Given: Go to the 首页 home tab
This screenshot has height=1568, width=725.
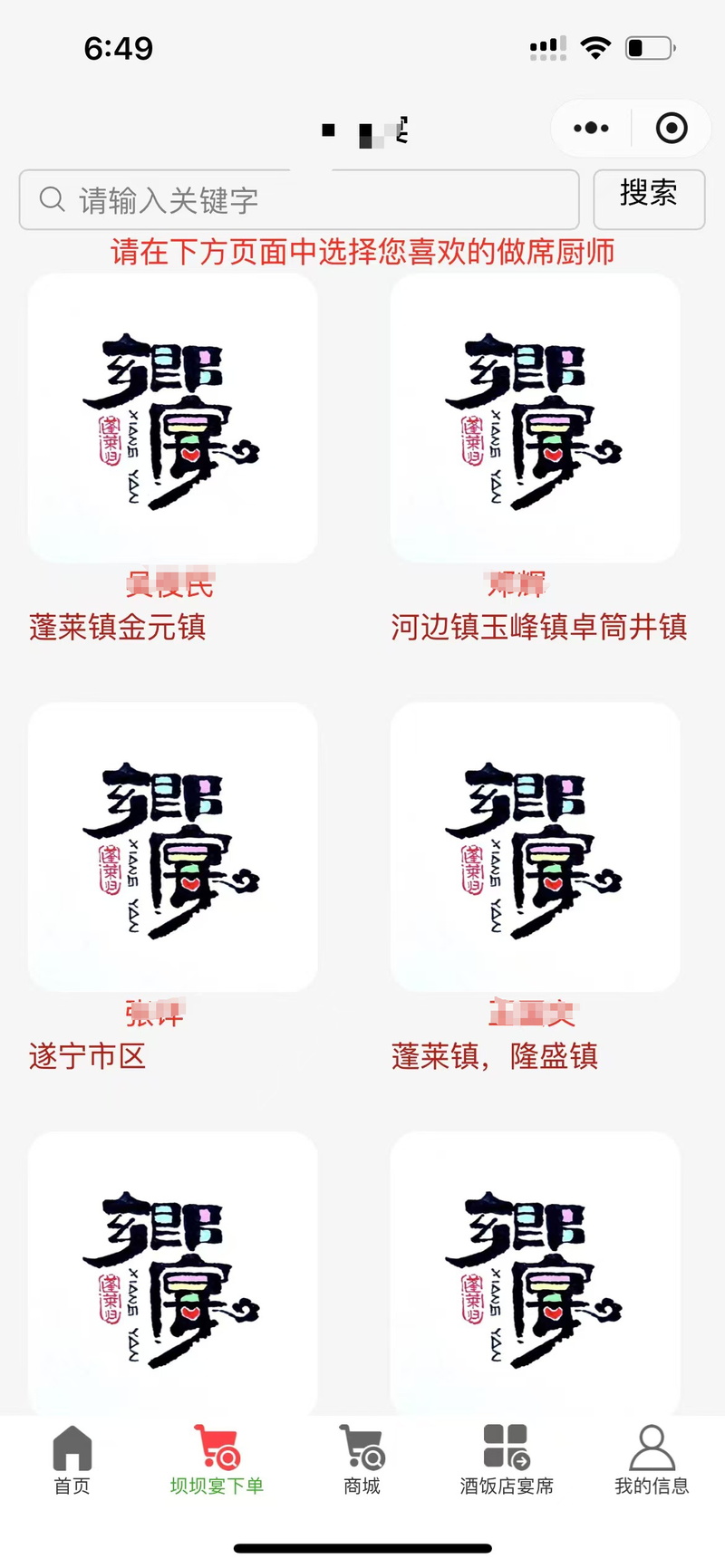Looking at the screenshot, I should [x=72, y=1460].
